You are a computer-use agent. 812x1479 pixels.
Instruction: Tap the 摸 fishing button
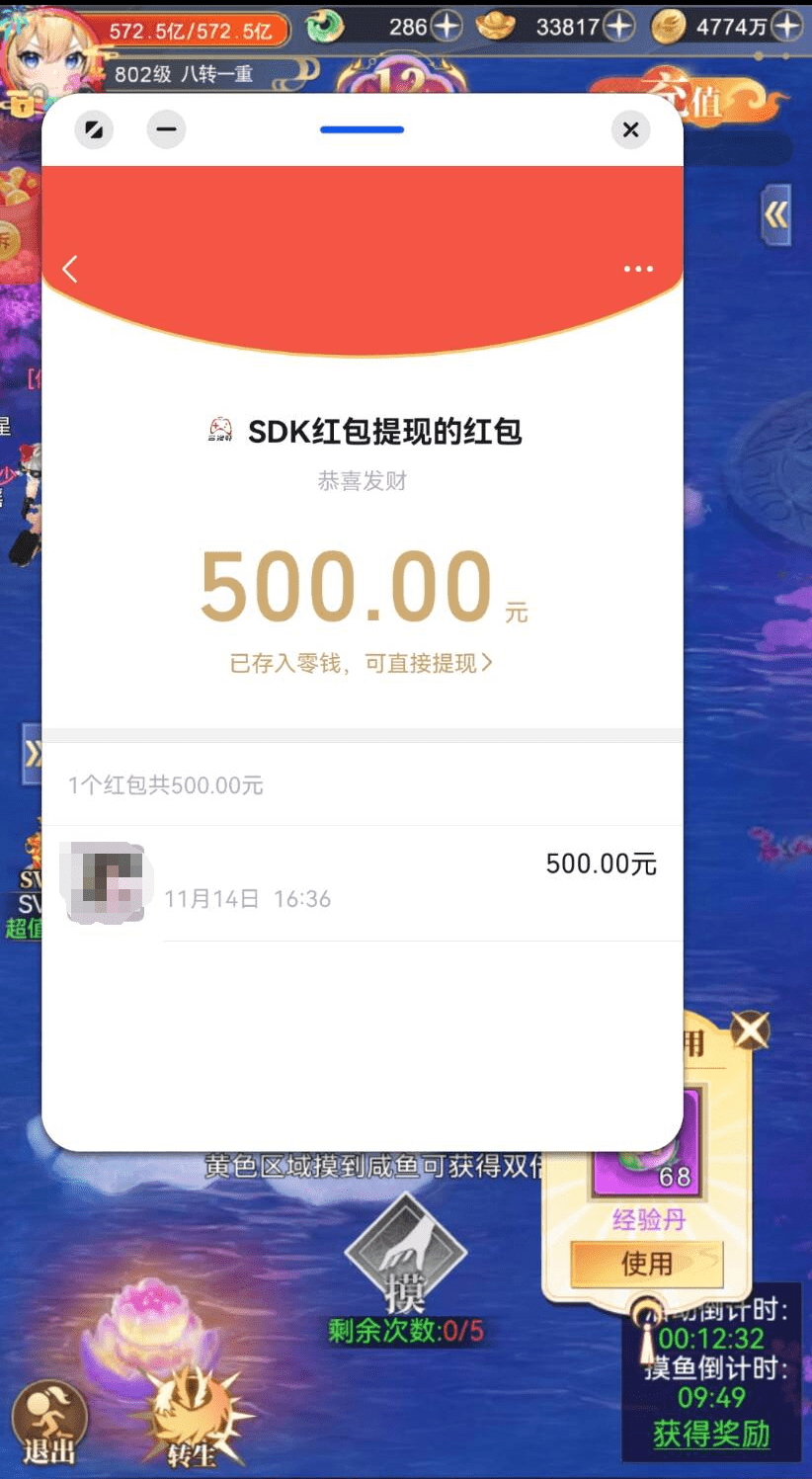click(405, 1260)
